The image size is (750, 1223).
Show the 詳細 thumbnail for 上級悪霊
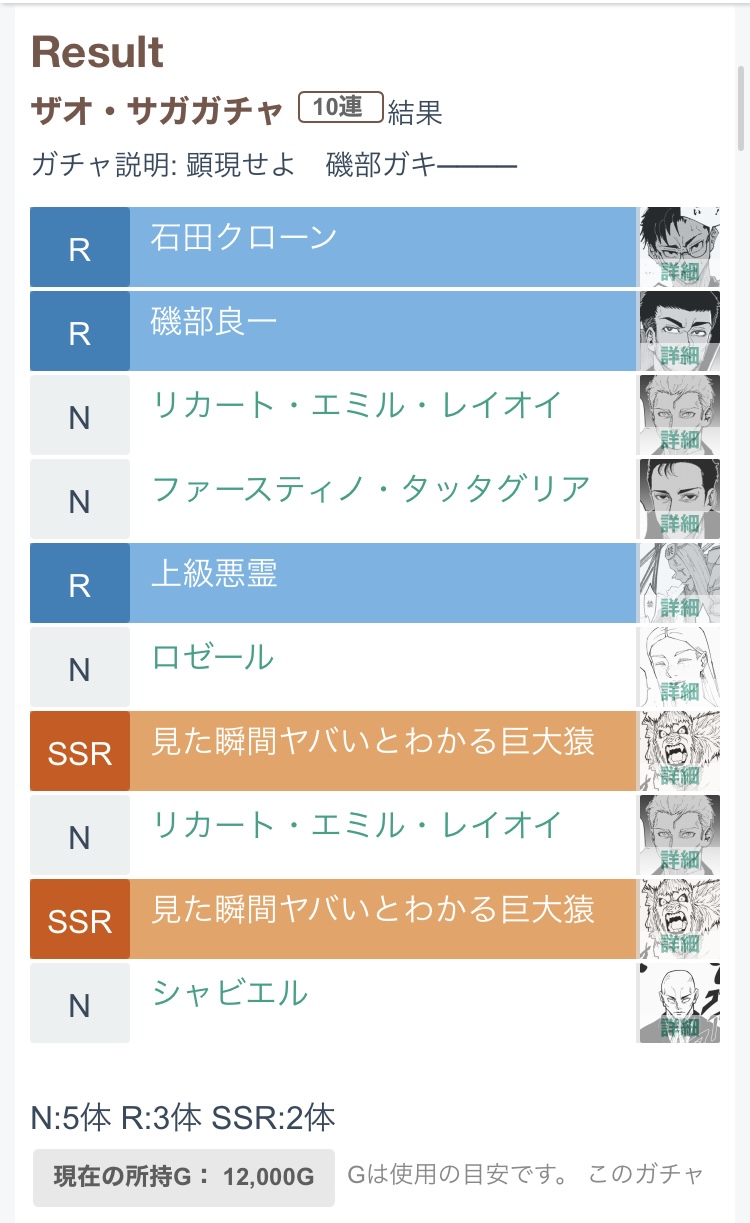point(680,583)
